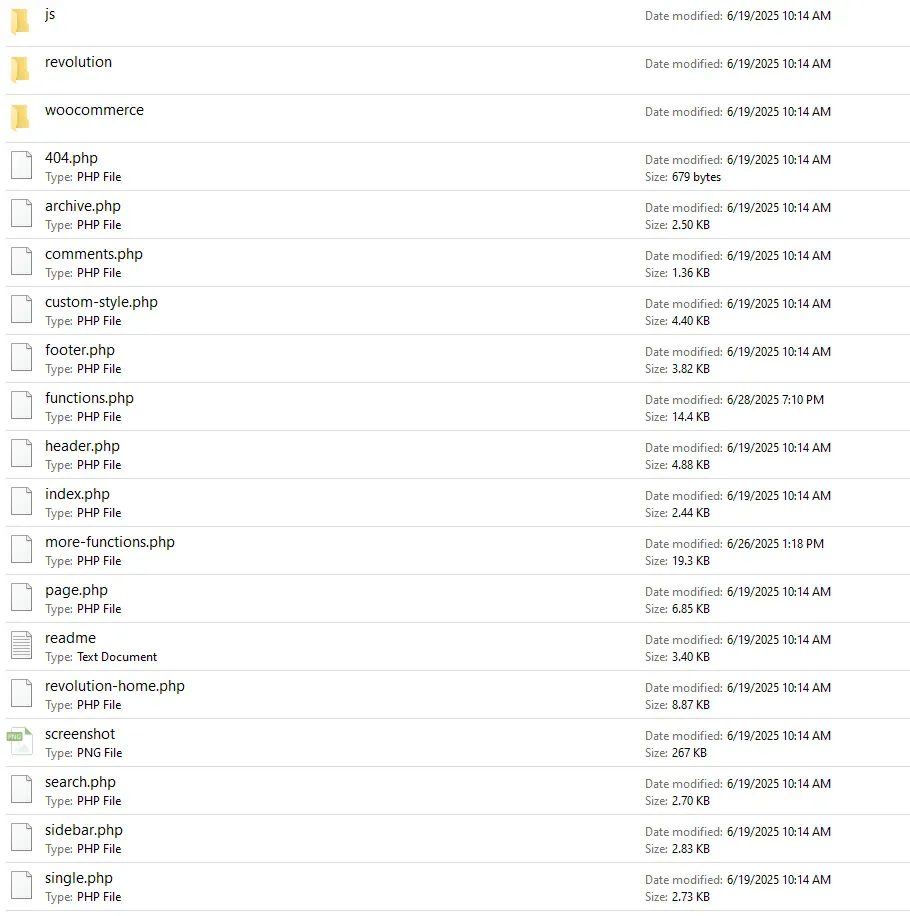Select revolution-home.php
This screenshot has width=910, height=916.
(114, 686)
